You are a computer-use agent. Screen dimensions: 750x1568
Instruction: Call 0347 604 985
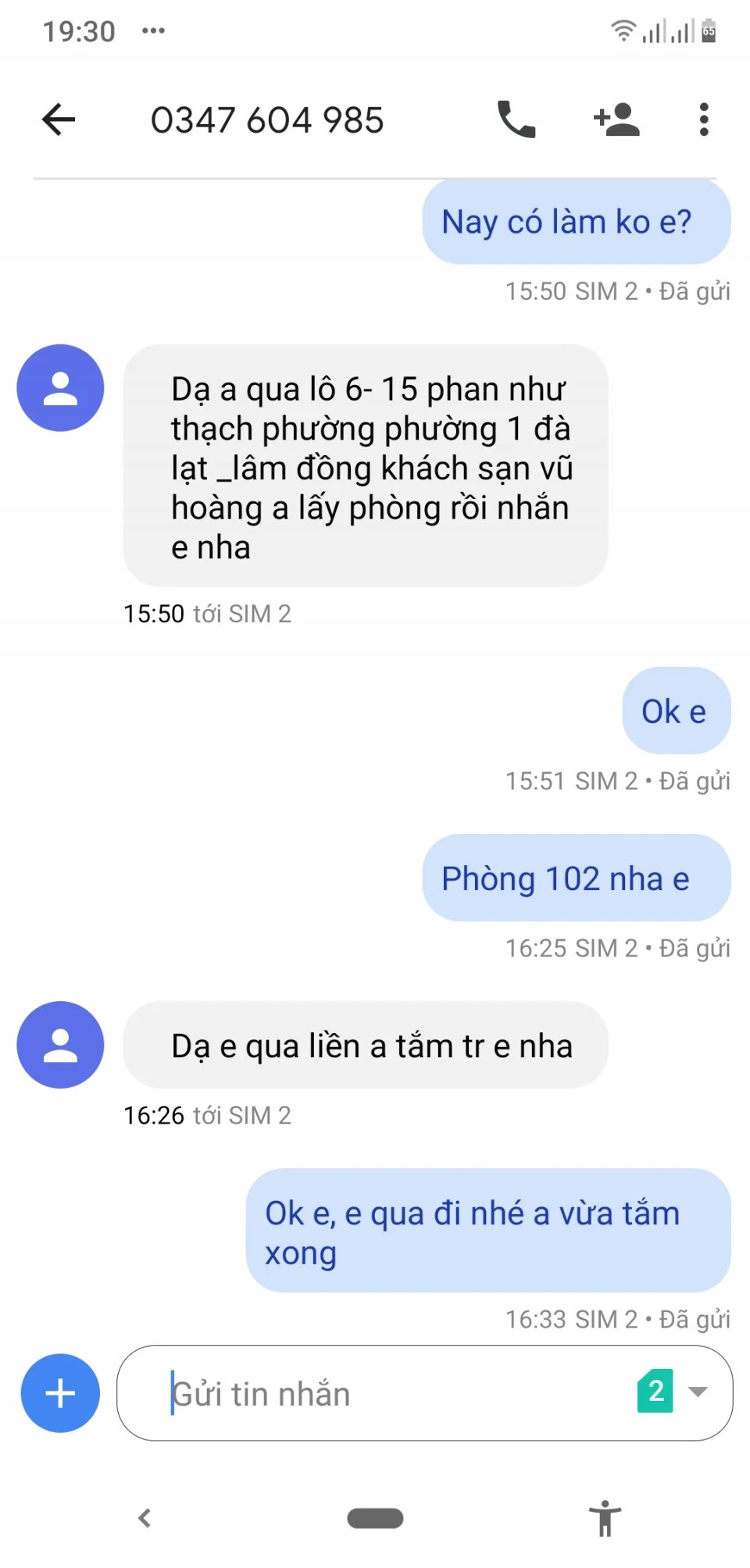(x=516, y=120)
